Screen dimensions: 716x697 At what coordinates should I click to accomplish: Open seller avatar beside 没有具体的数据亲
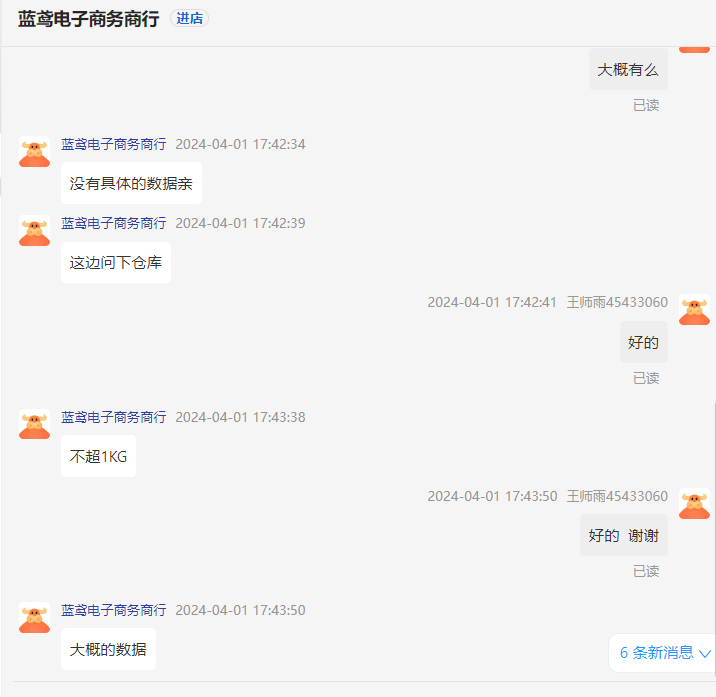34,152
